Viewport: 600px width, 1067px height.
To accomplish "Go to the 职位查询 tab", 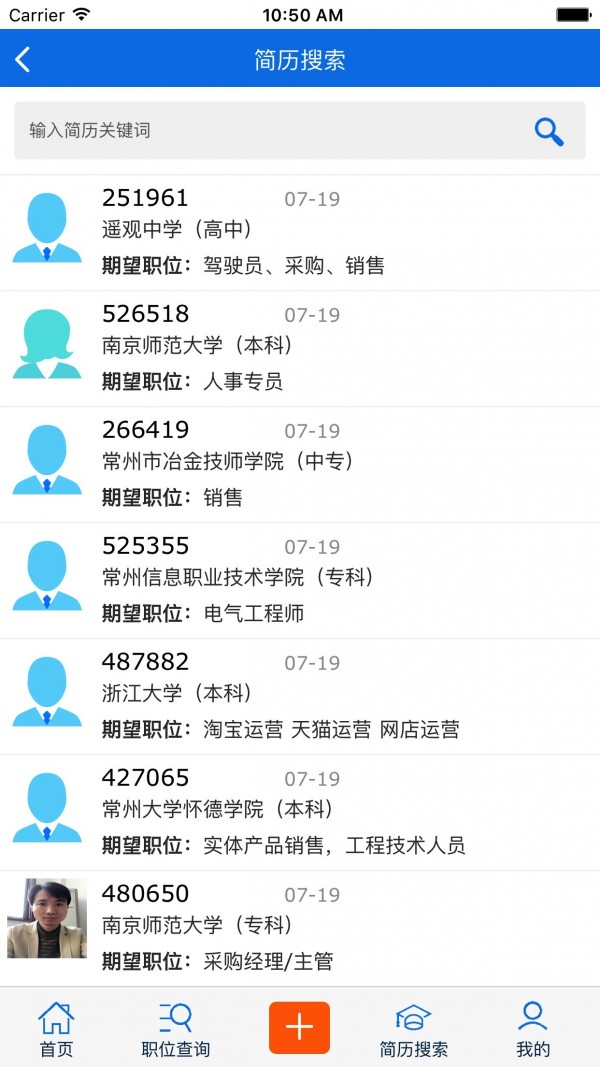I will point(176,1029).
